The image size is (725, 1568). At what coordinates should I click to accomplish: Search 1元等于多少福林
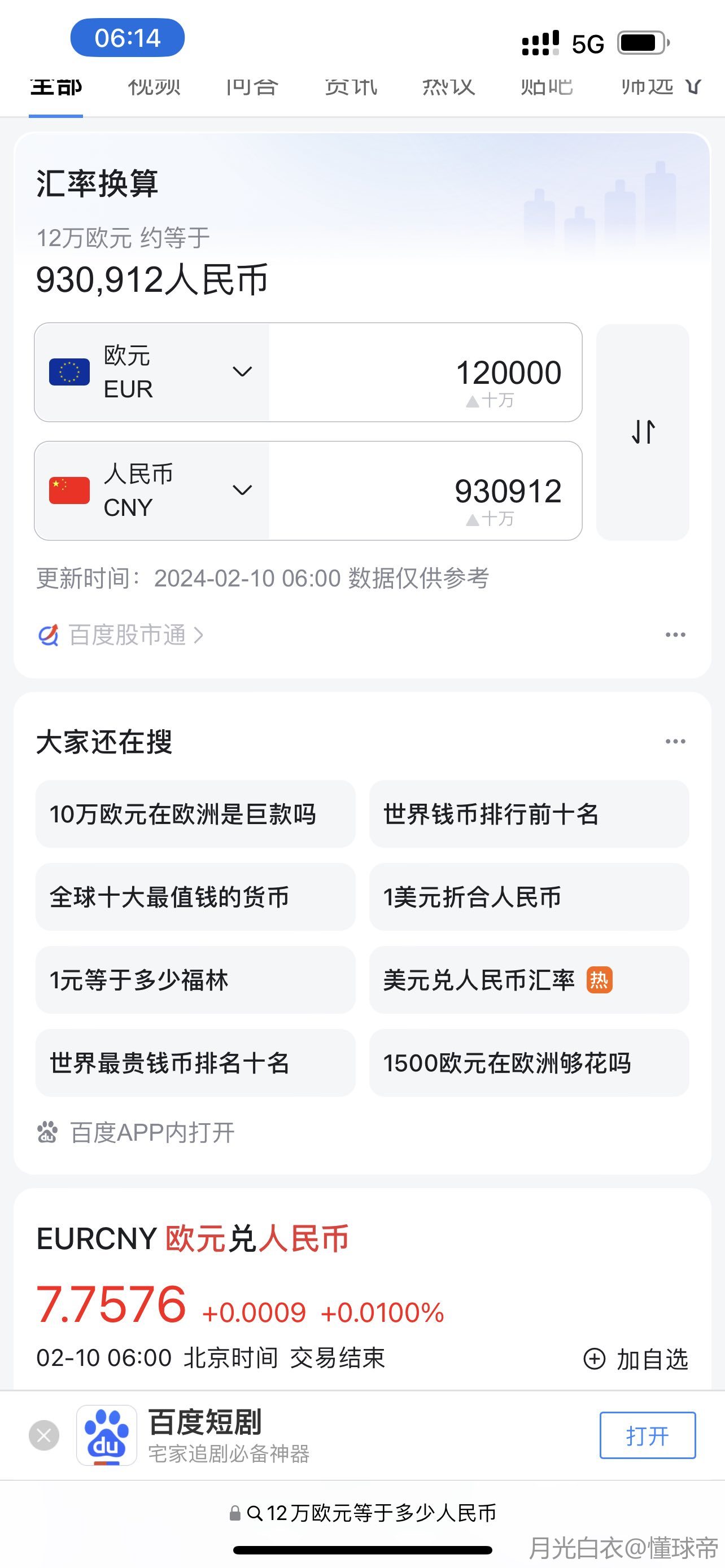[x=195, y=980]
